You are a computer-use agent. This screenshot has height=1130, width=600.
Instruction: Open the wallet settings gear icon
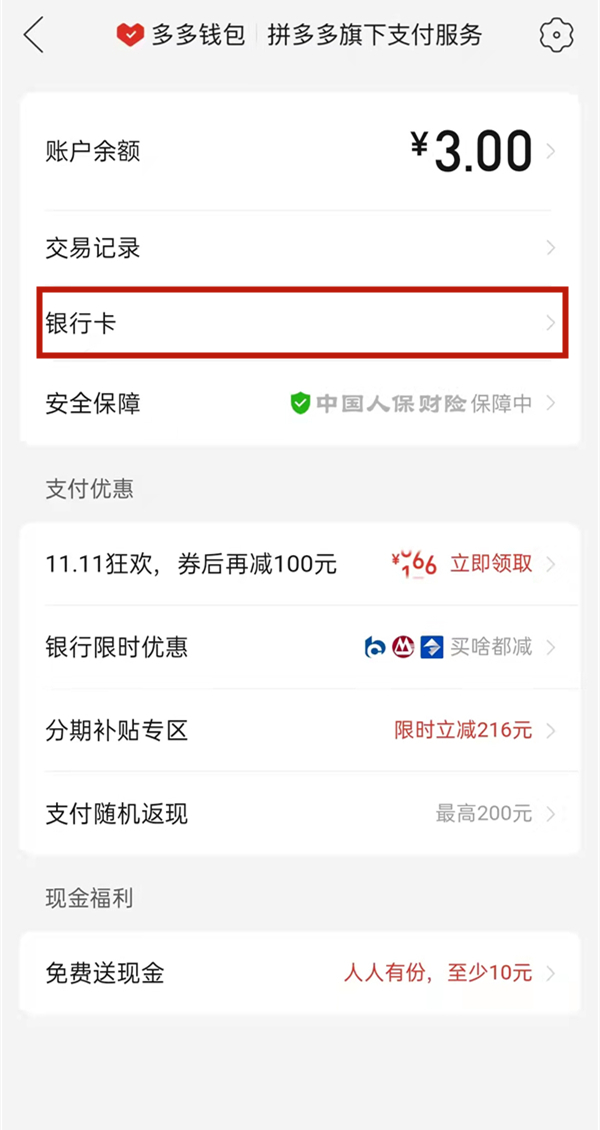tap(556, 36)
